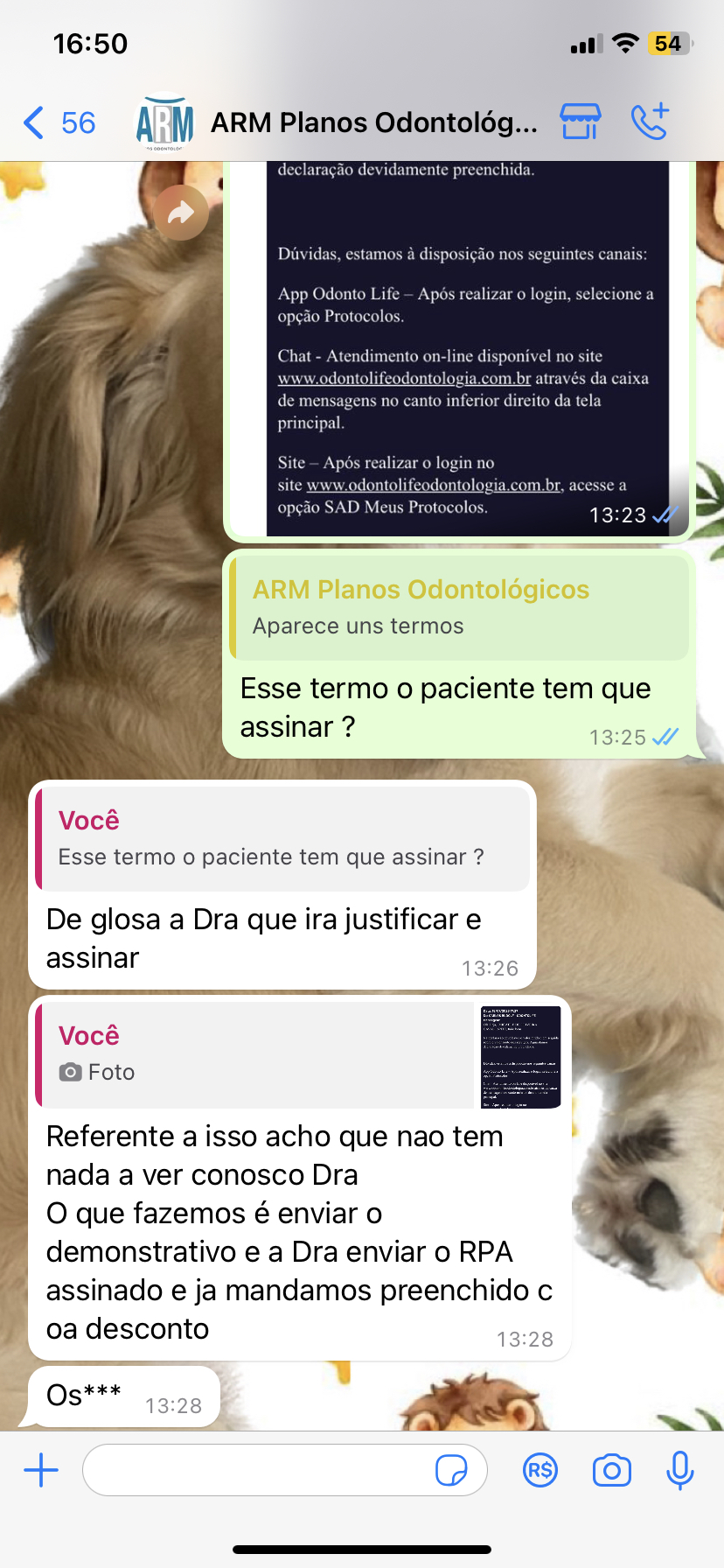Jump to quoted "Esse termo o paciente tem que assinar"

click(x=282, y=838)
